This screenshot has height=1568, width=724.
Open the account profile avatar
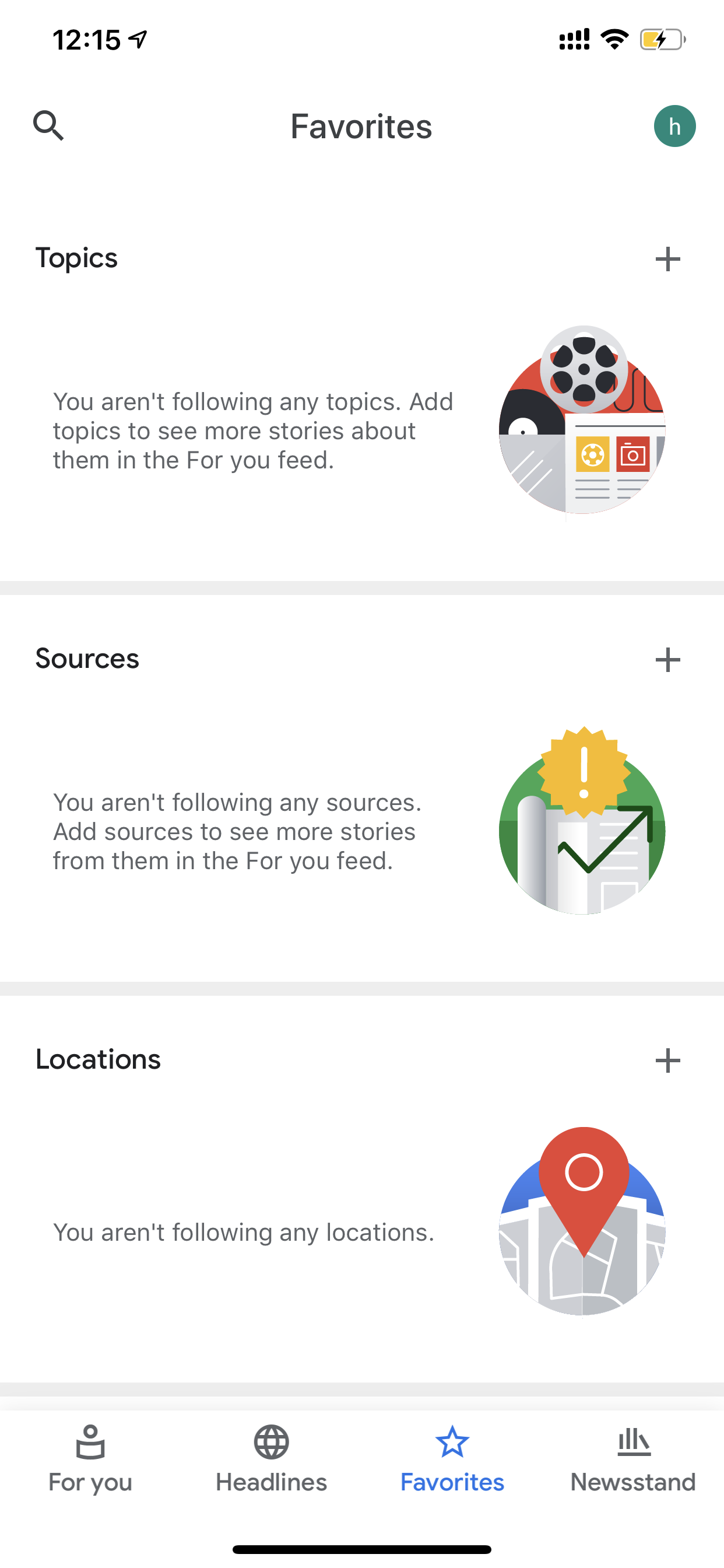coord(674,126)
